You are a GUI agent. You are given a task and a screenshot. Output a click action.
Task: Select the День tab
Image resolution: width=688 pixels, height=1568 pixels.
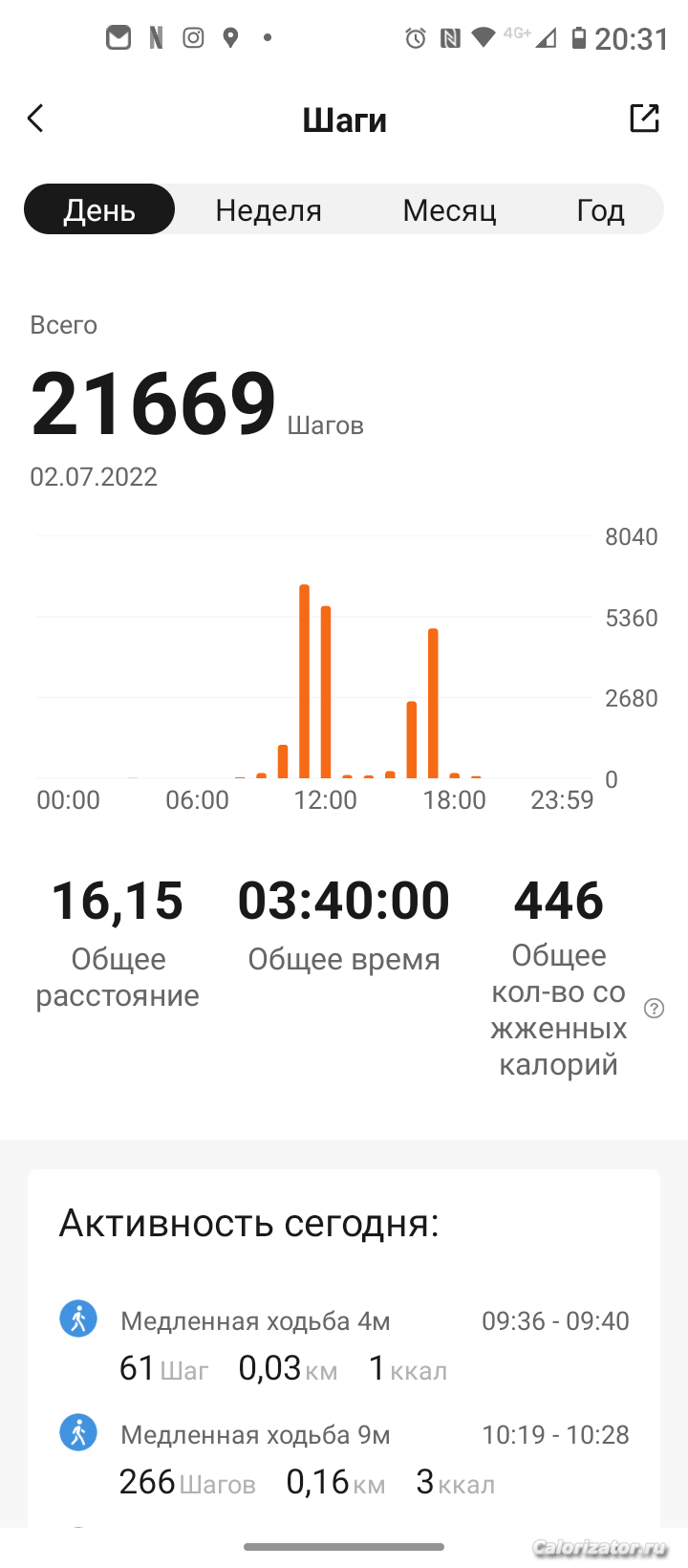click(99, 209)
